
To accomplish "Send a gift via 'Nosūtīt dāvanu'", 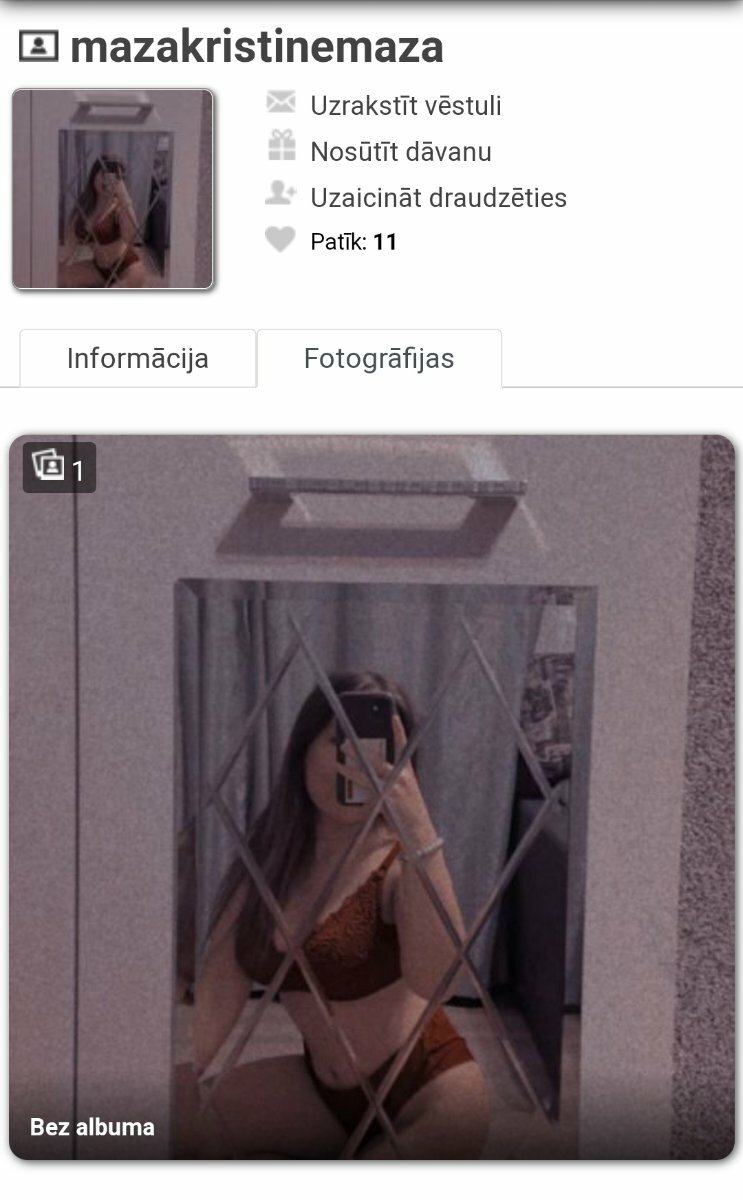I will coord(400,152).
